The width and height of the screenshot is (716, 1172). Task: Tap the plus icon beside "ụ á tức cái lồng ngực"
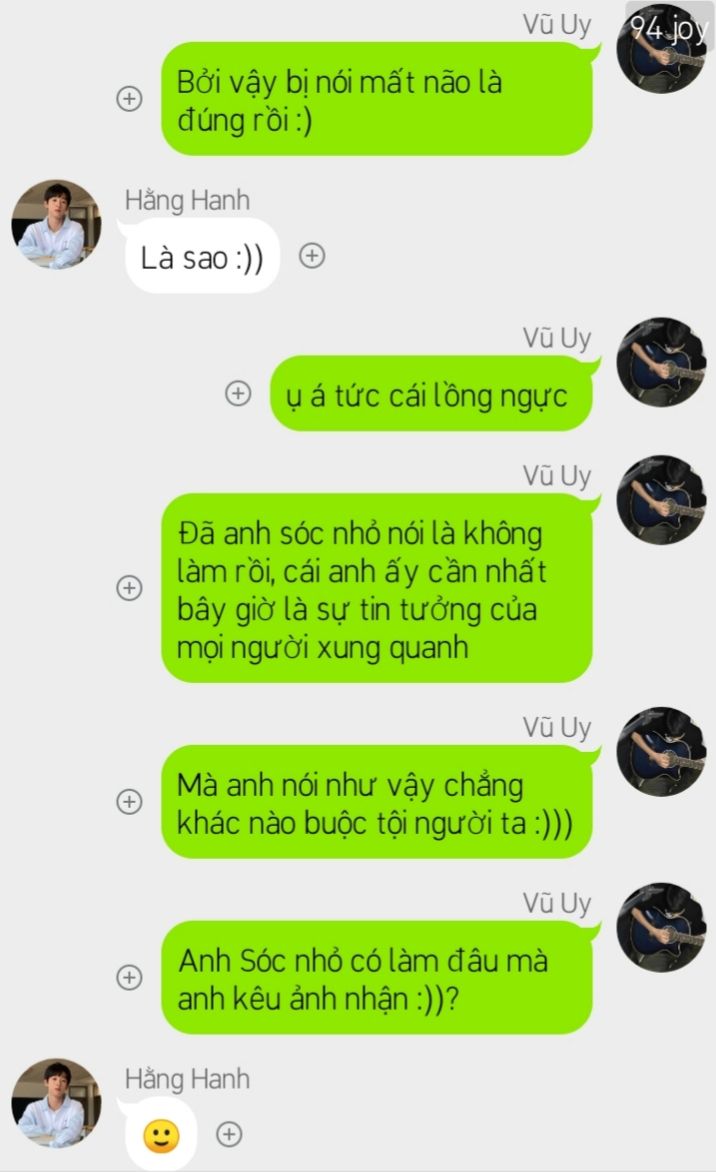point(238,393)
